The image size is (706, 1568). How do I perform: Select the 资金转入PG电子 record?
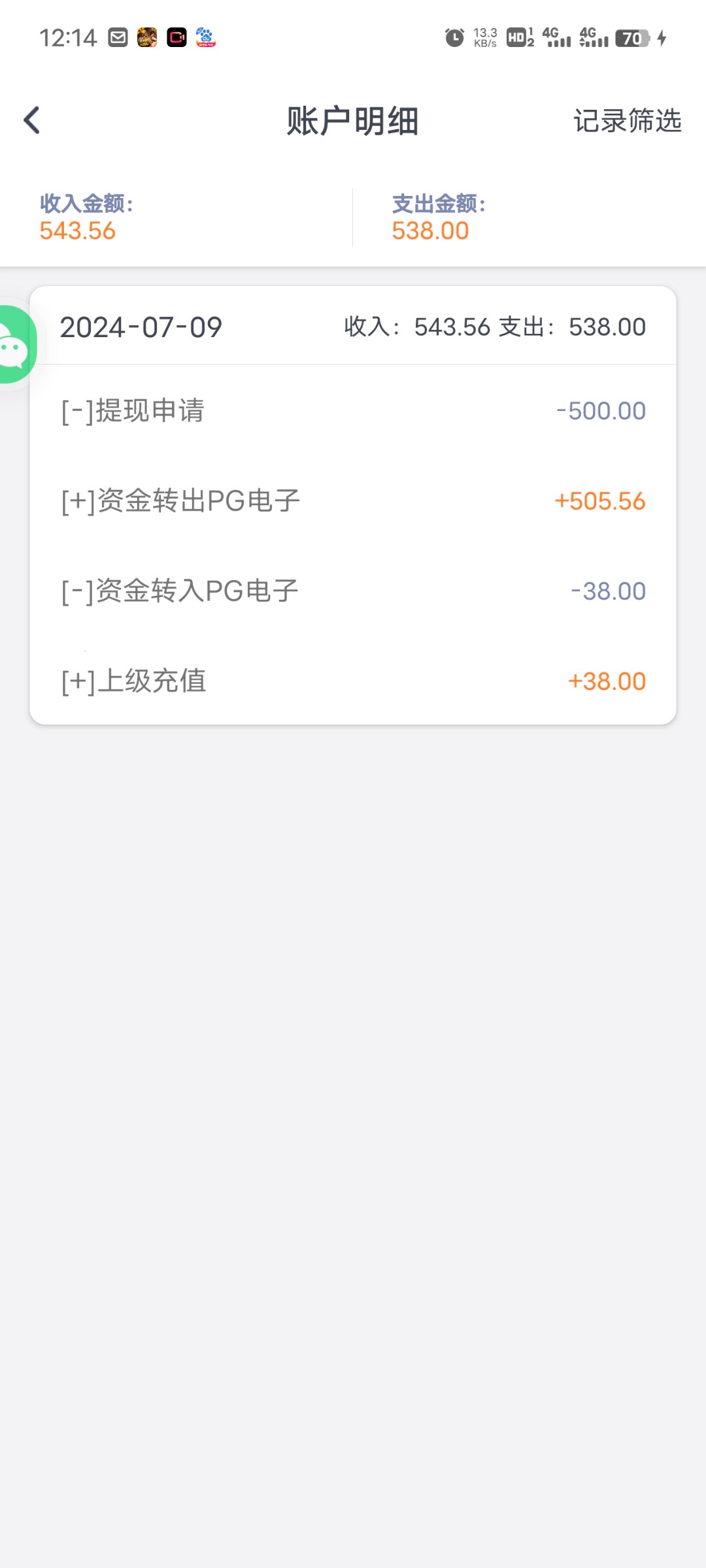click(353, 591)
